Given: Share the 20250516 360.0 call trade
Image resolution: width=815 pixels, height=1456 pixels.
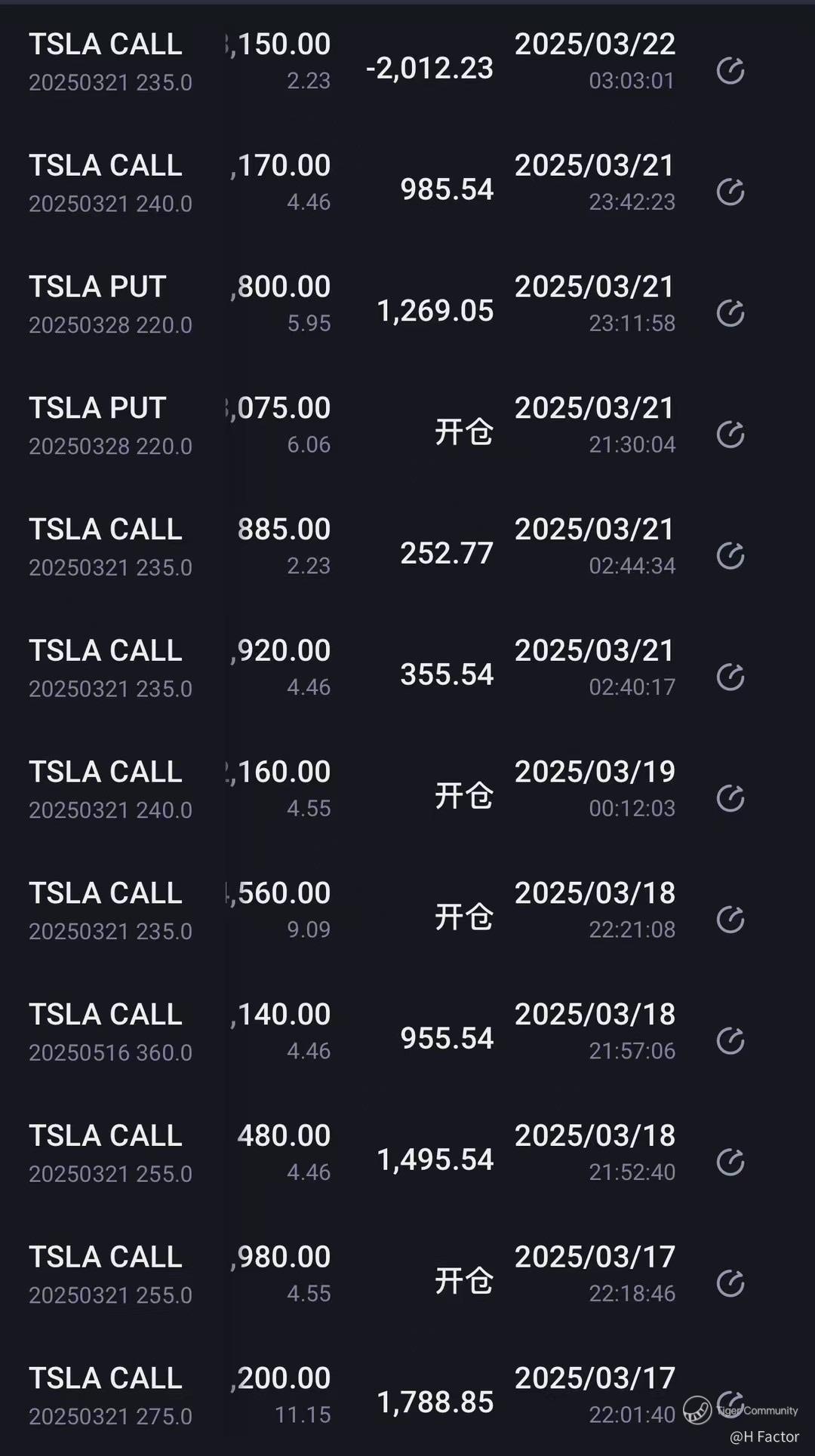Looking at the screenshot, I should 730,1041.
